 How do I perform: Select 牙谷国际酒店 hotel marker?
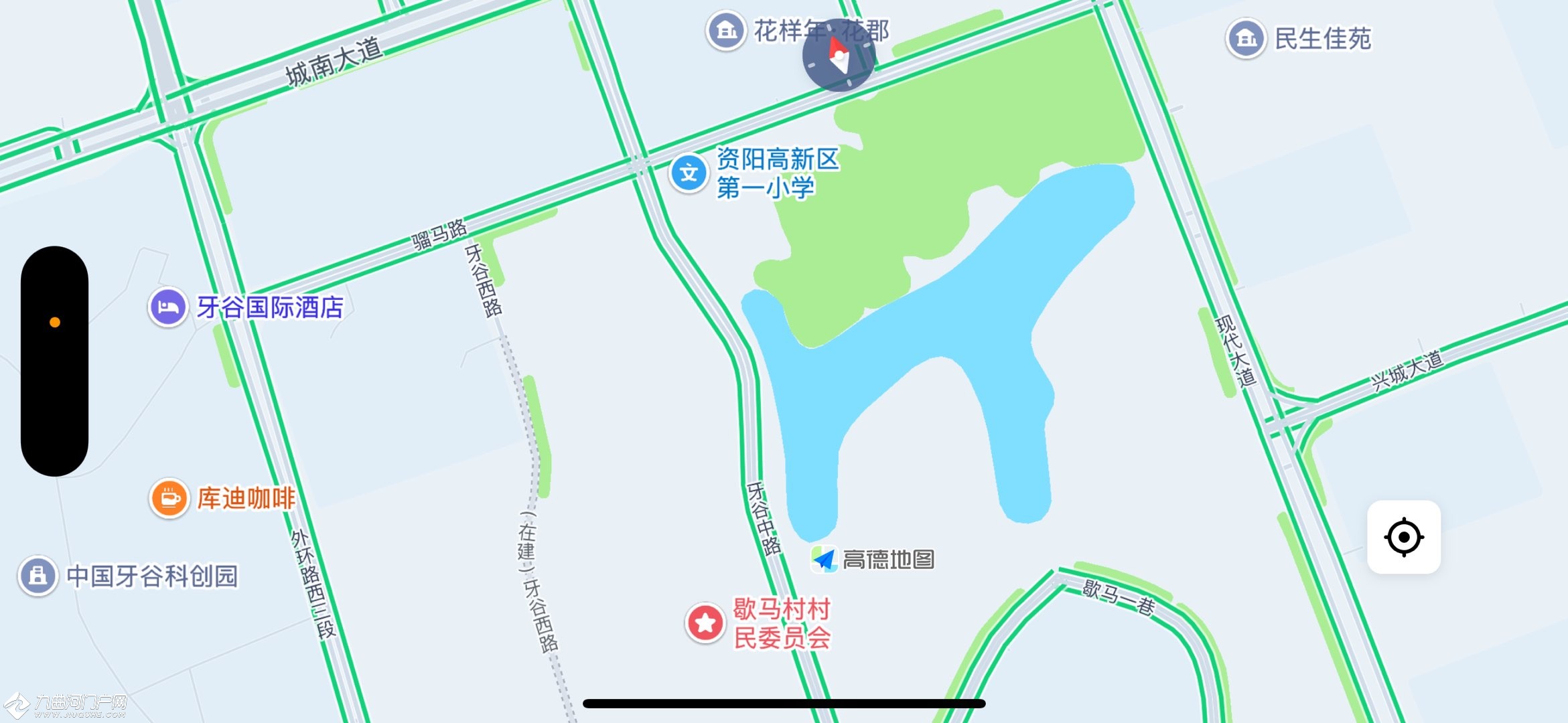point(168,307)
